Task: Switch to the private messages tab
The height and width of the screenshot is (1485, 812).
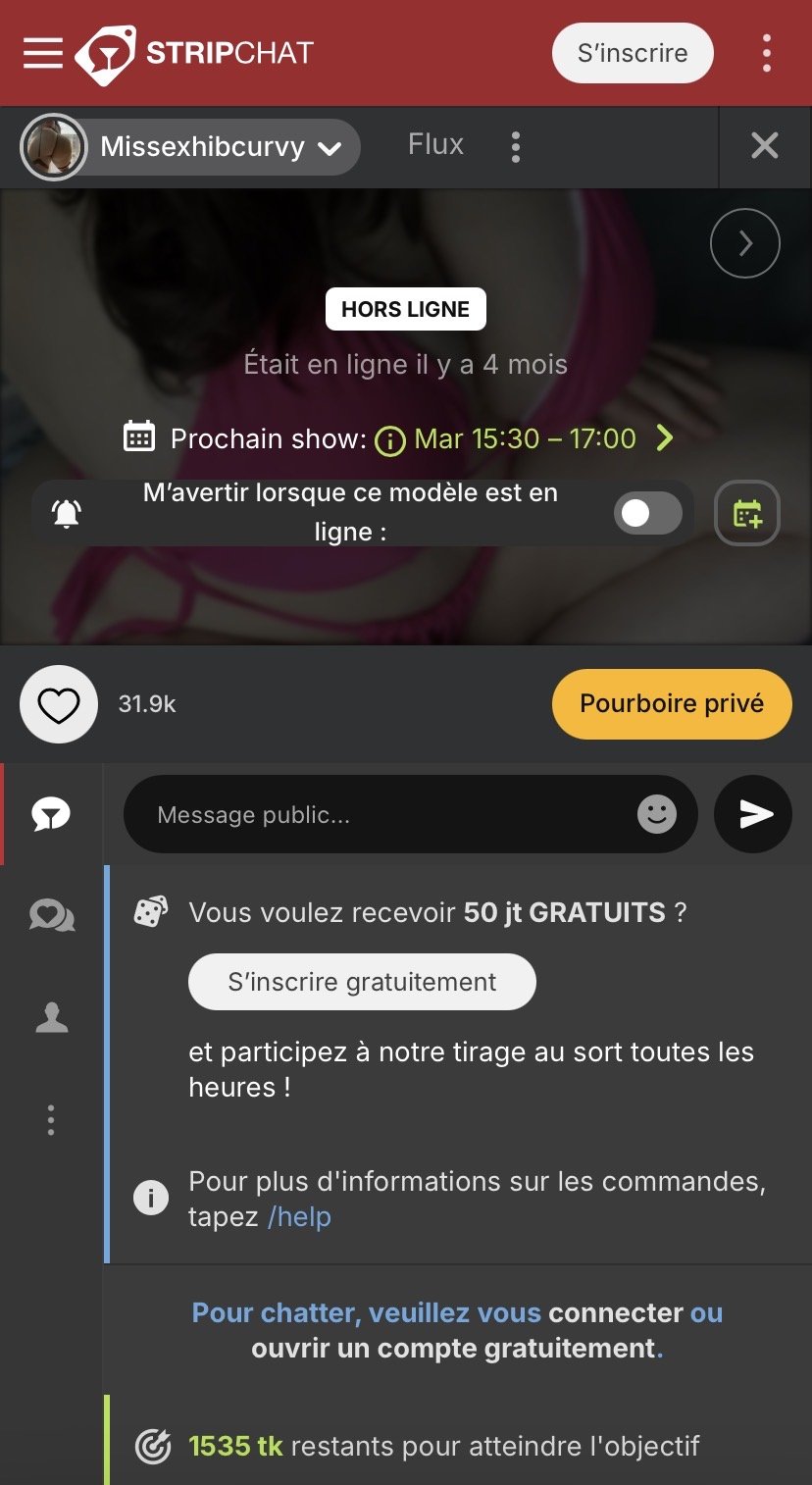Action: [52, 916]
